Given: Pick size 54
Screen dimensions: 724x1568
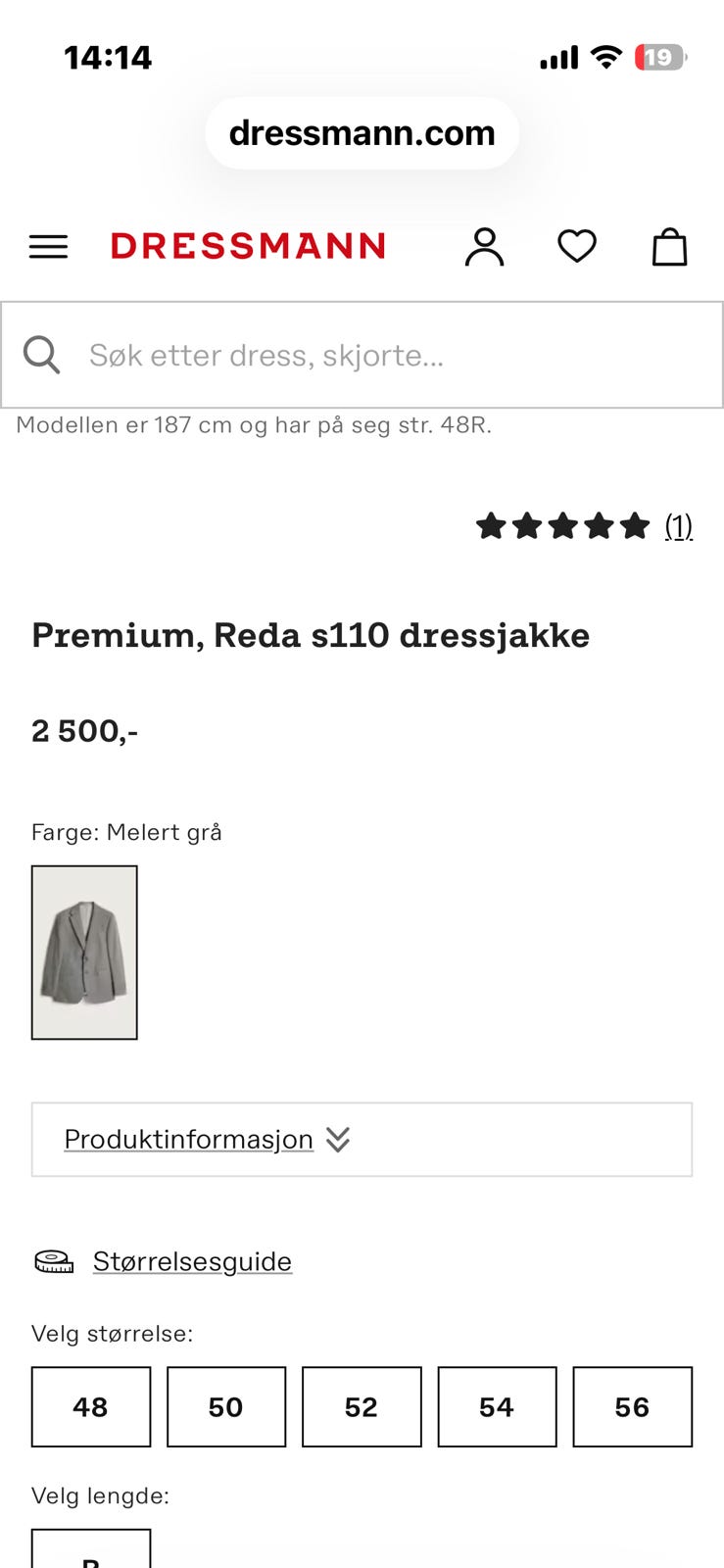Looking at the screenshot, I should coord(497,1406).
